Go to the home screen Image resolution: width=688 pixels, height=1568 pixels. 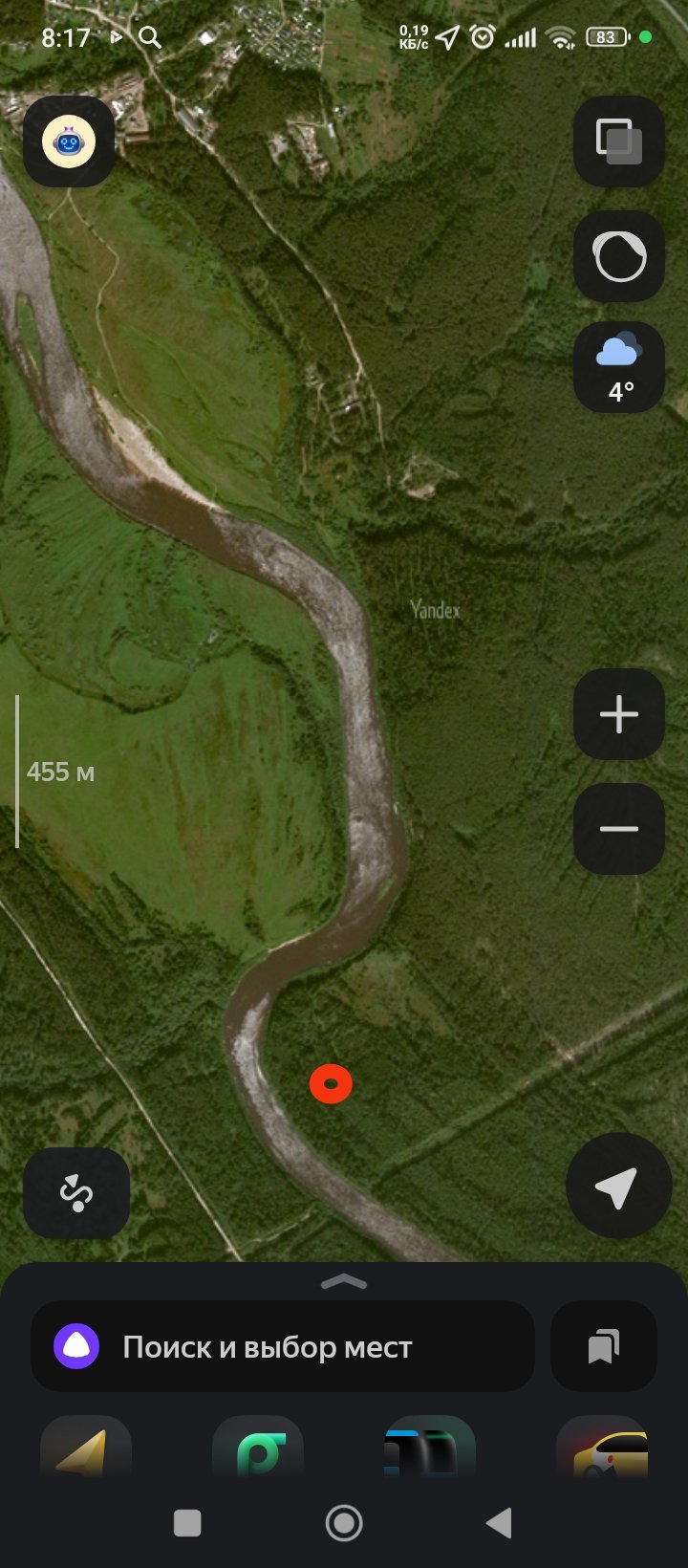tap(344, 1523)
